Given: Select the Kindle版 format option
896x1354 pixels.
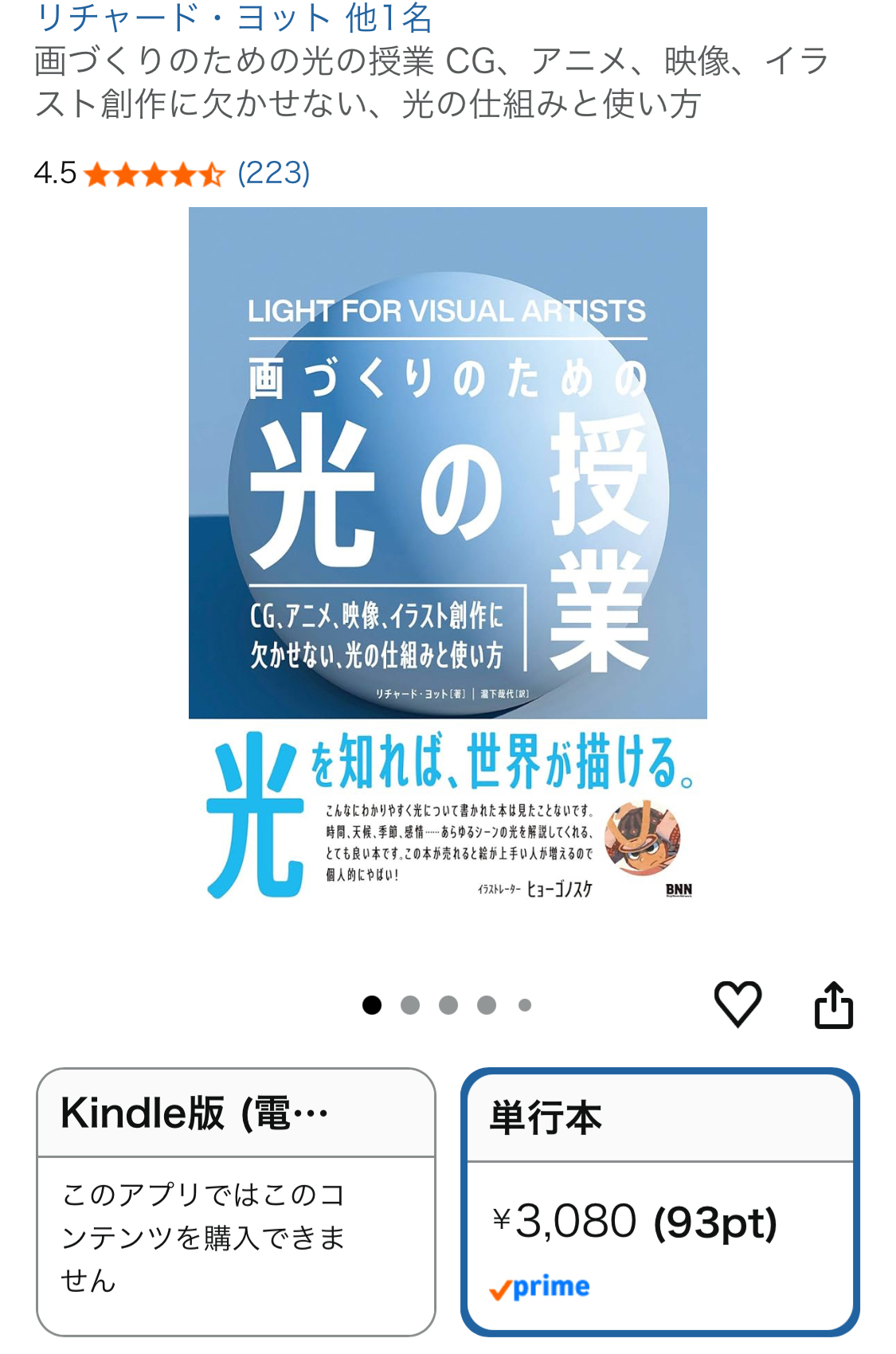Looking at the screenshot, I should 236,1201.
